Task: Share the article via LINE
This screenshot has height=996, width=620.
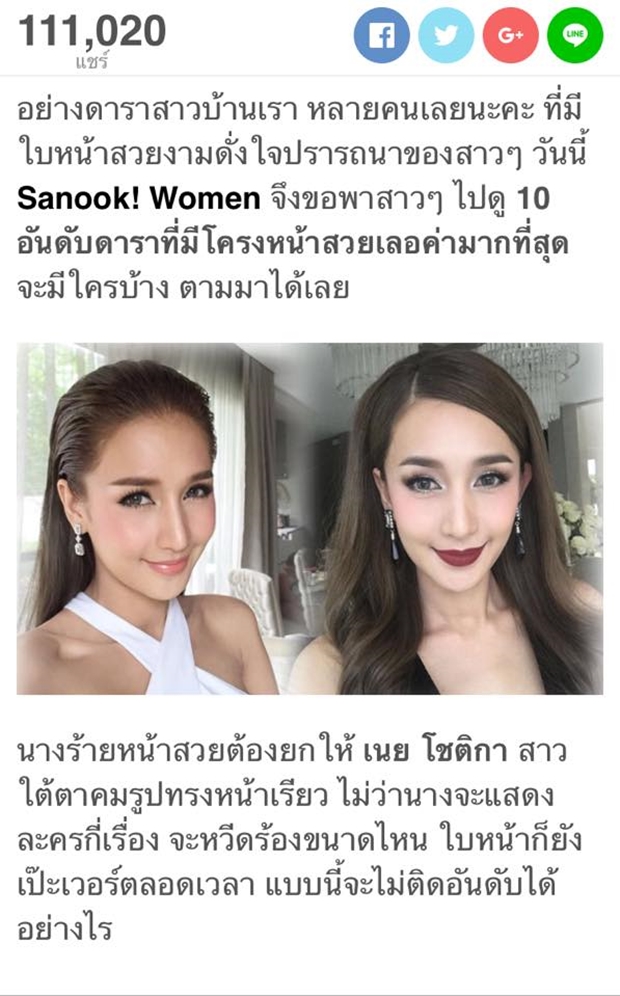Action: (575, 35)
